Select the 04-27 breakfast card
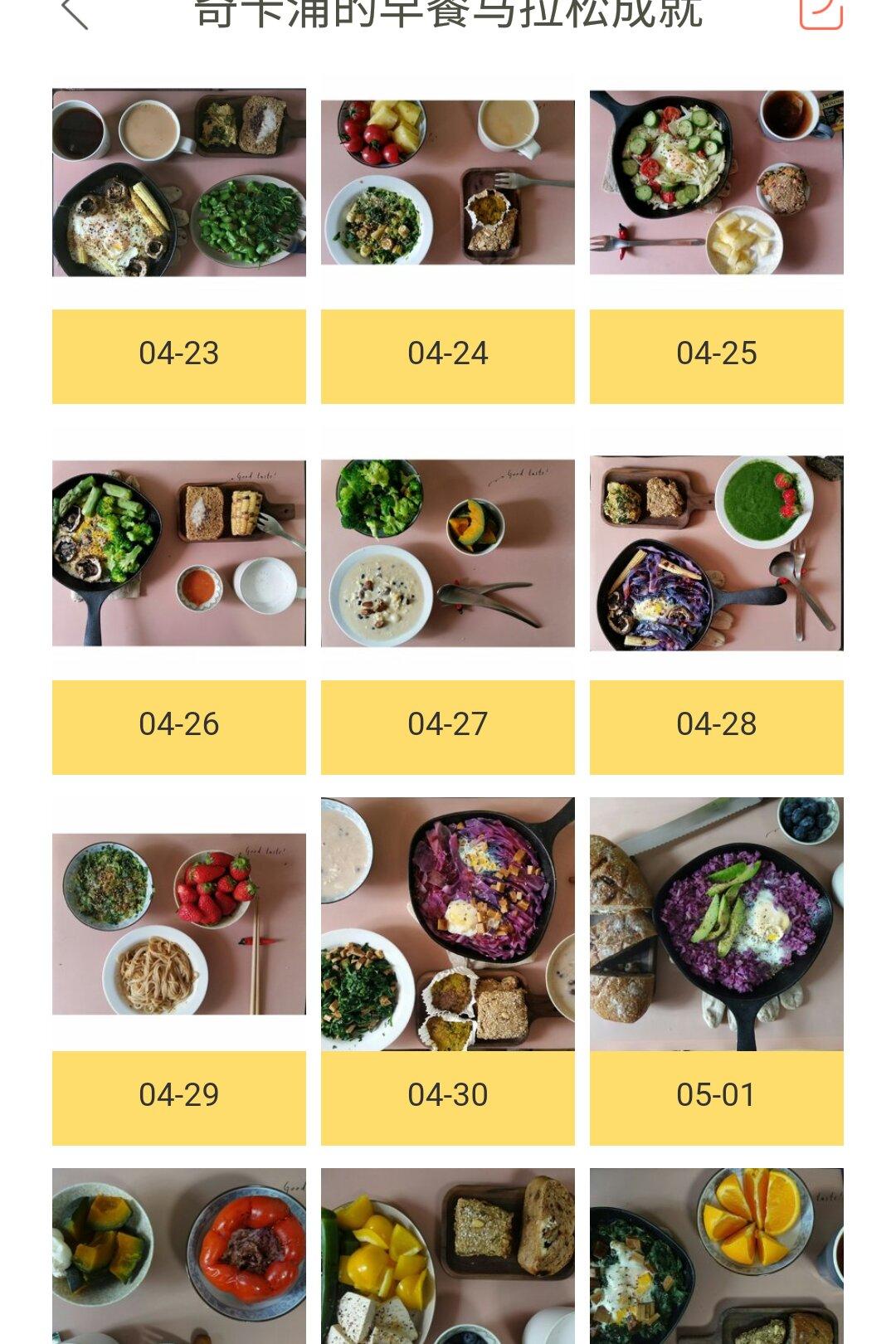896x1344 pixels. (x=448, y=553)
